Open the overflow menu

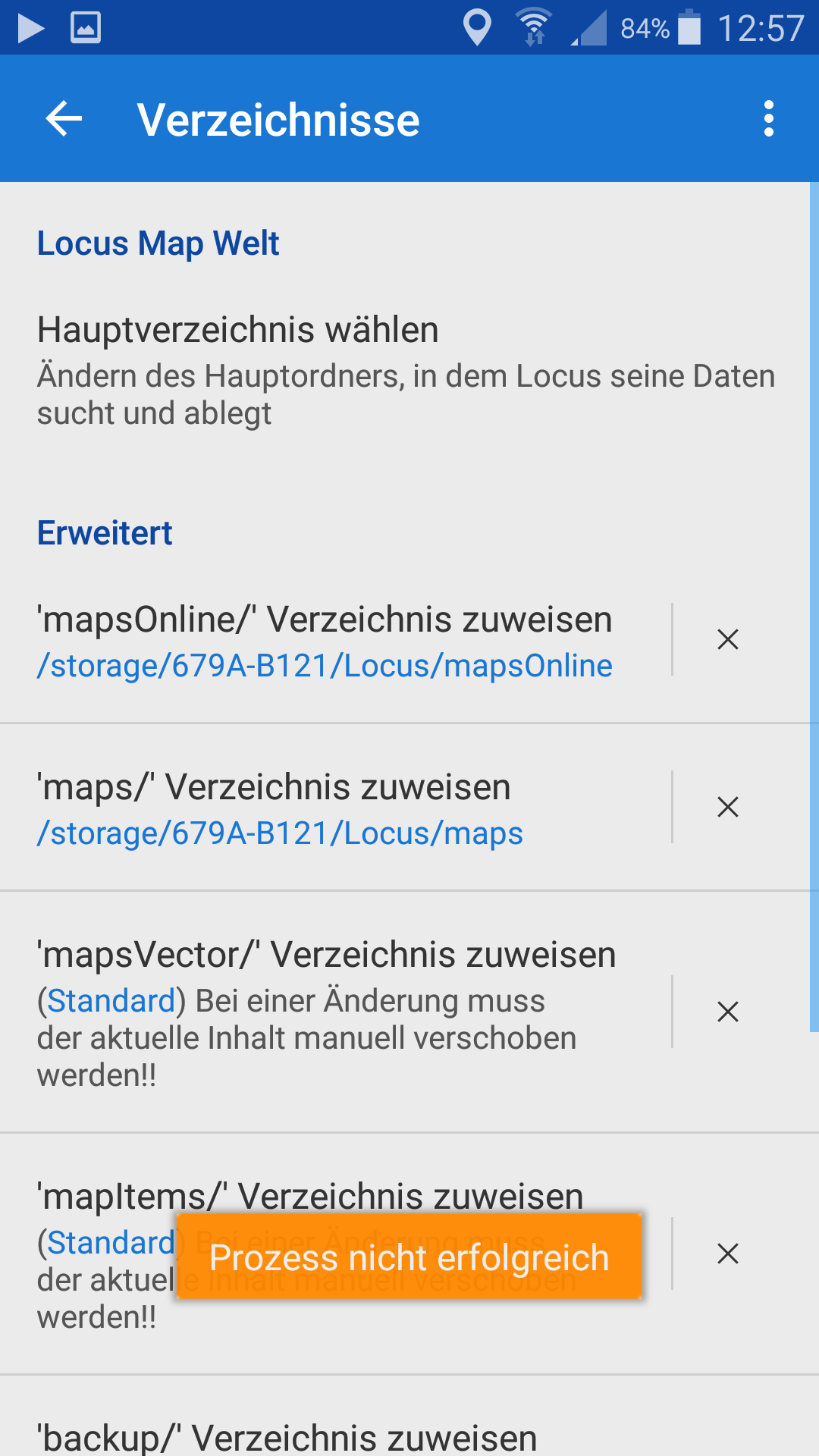coord(768,119)
